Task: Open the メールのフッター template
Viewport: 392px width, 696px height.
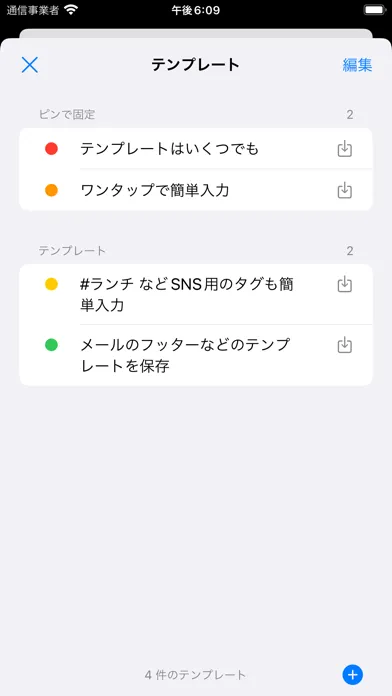Action: [x=196, y=356]
